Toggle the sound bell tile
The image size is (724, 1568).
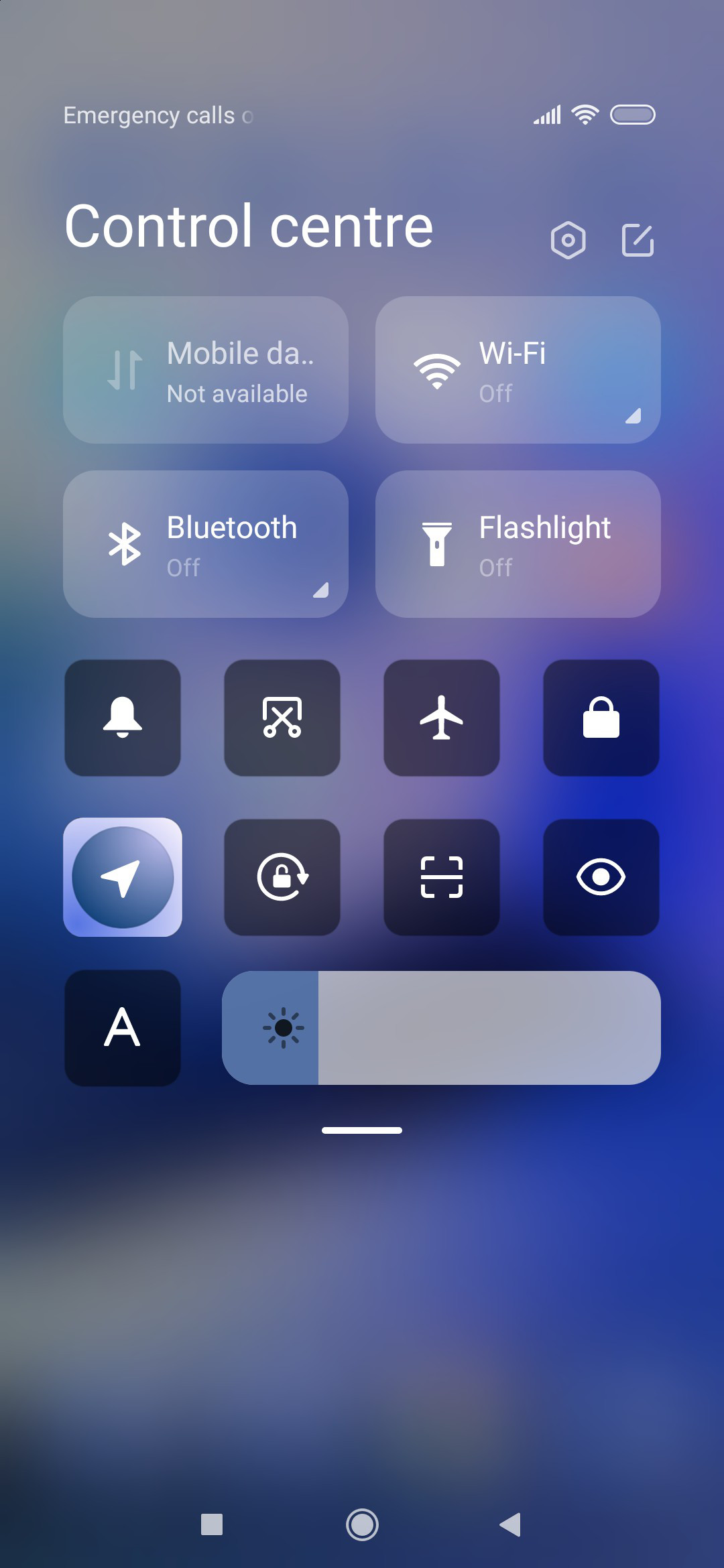coord(123,718)
